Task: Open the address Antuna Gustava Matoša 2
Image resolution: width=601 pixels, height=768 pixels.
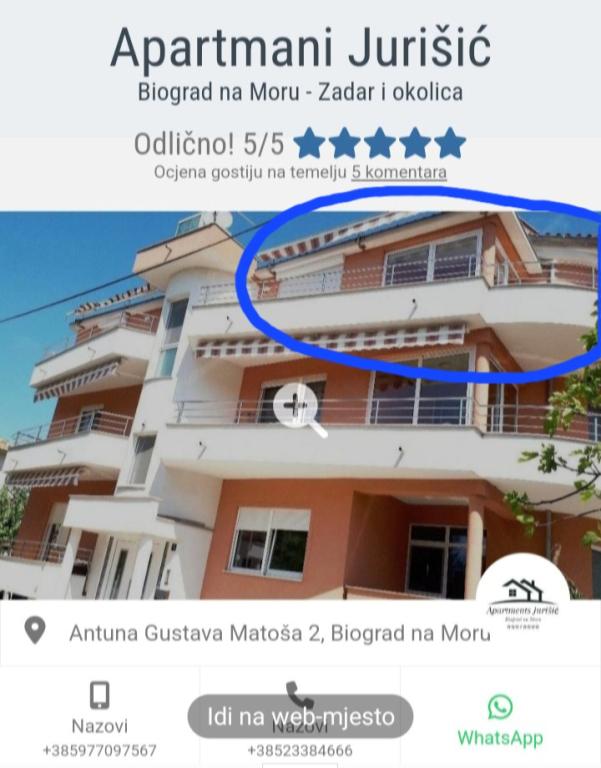Action: click(279, 632)
